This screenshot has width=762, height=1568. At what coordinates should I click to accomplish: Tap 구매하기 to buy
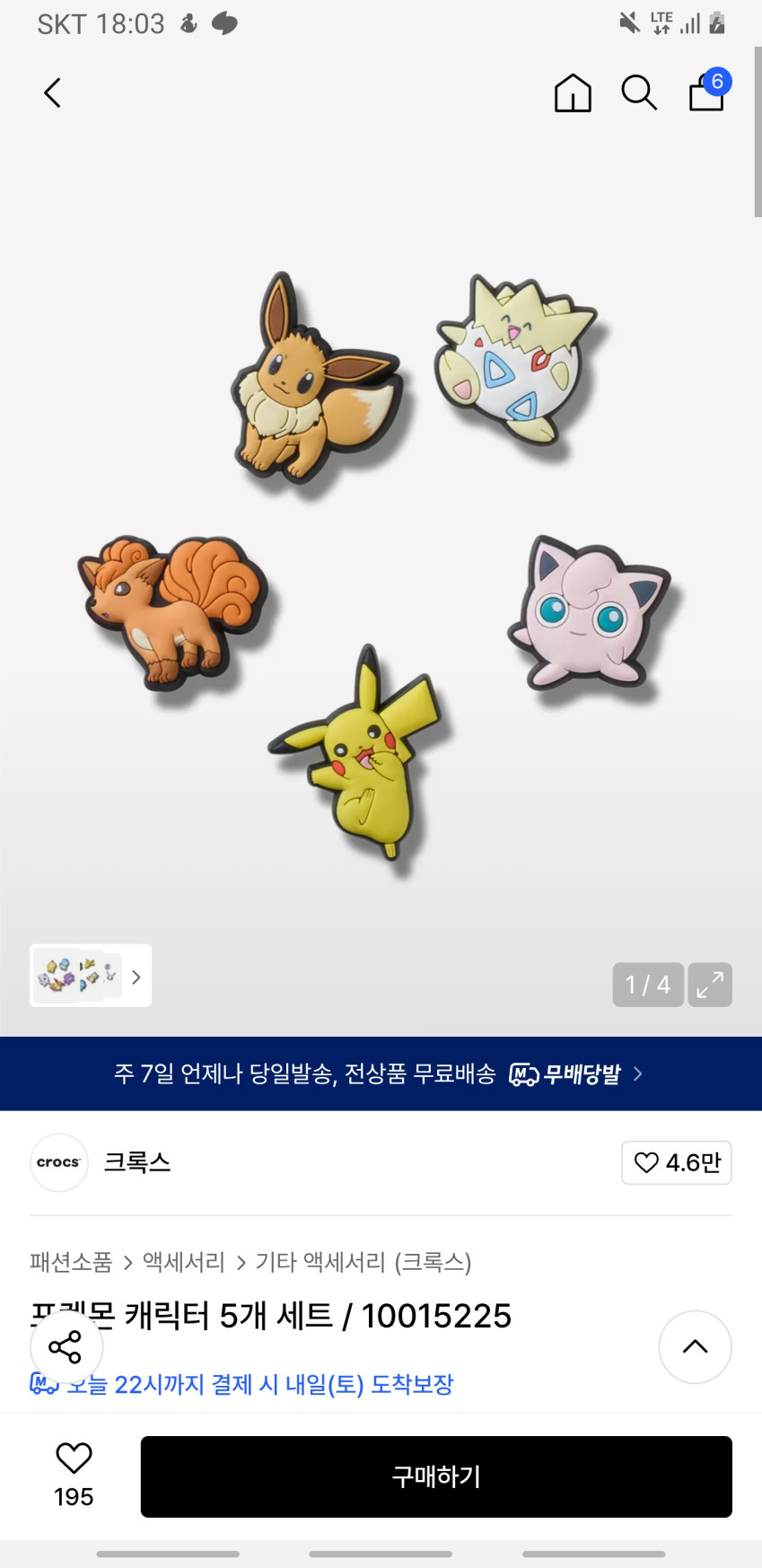436,1476
